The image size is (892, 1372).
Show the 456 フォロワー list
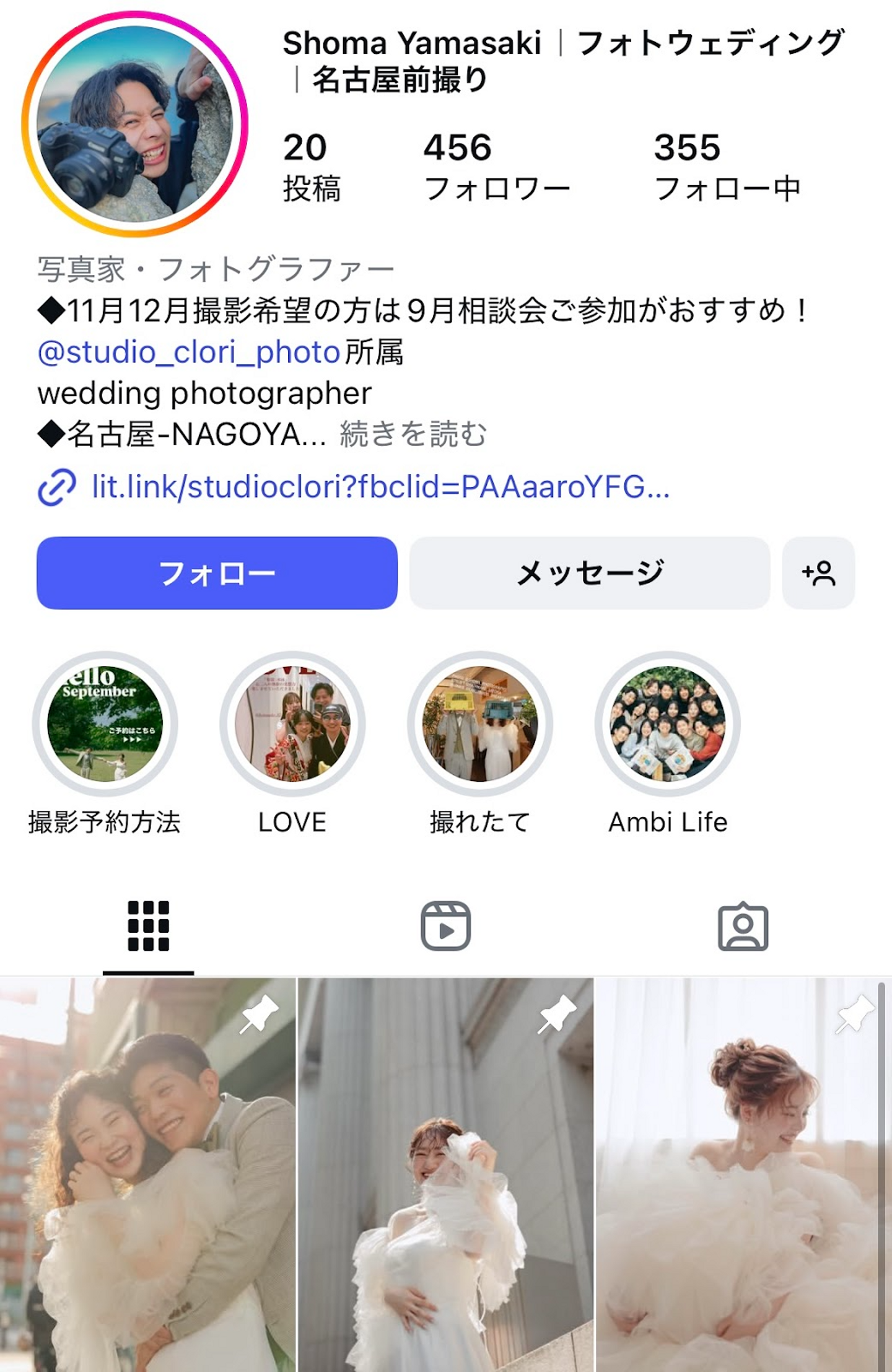(x=496, y=167)
